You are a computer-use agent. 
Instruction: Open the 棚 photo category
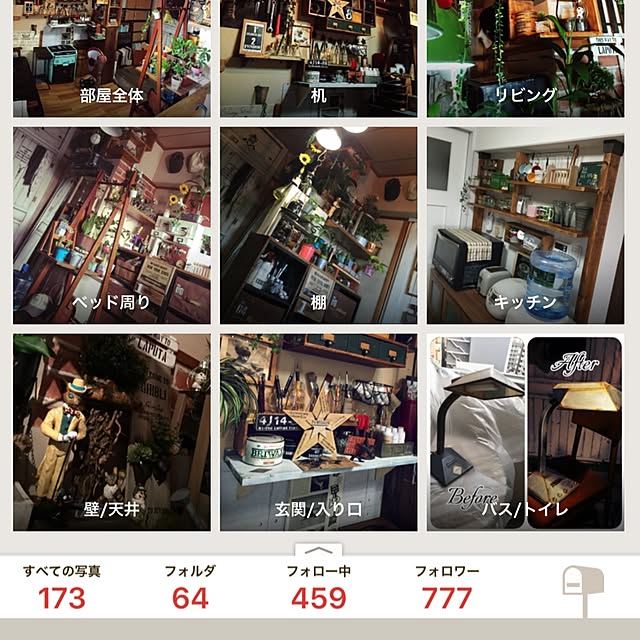coord(318,225)
